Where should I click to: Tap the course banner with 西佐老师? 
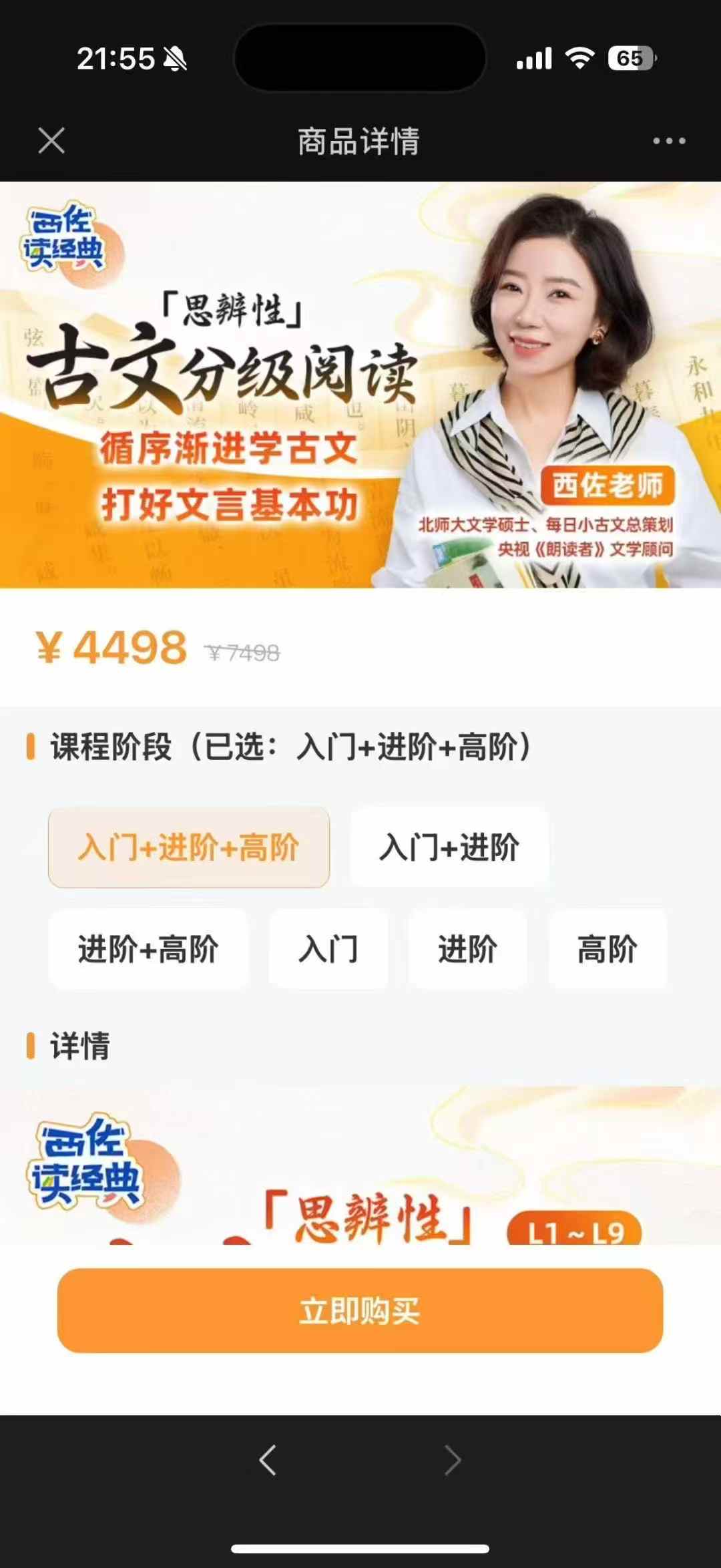pos(360,387)
